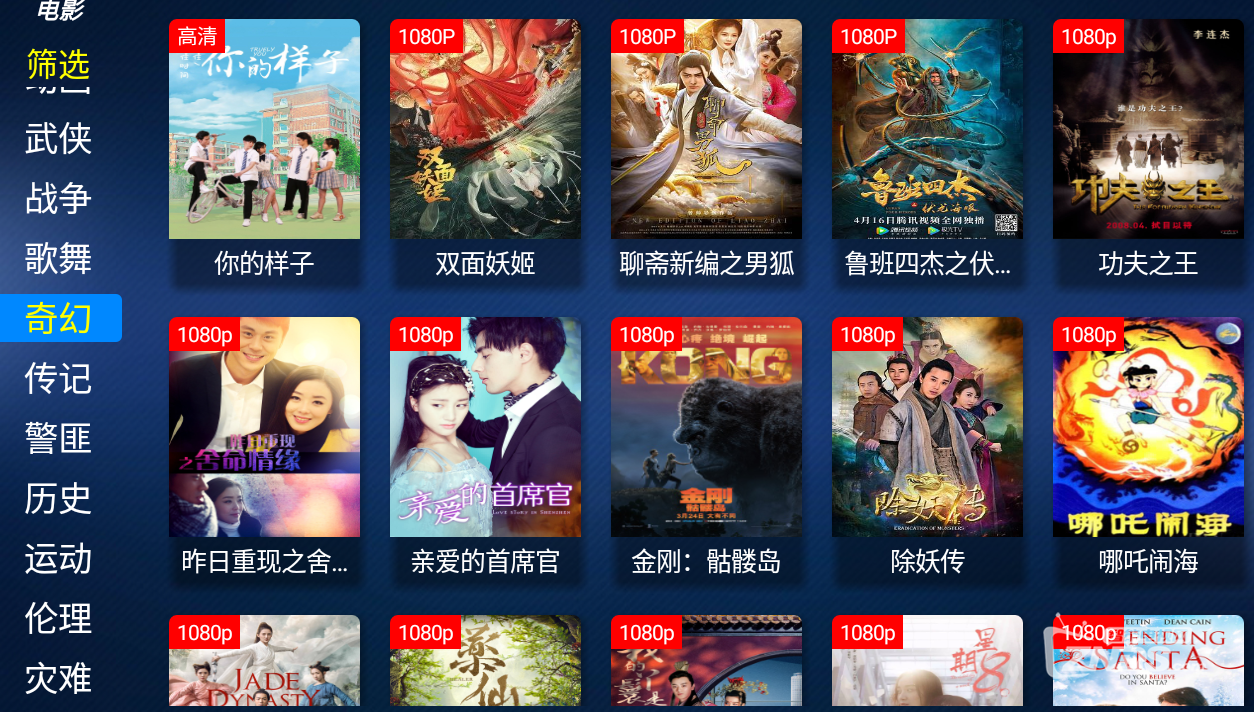This screenshot has height=712, width=1254.
Task: Switch to the 战争 category
Action: tap(58, 198)
